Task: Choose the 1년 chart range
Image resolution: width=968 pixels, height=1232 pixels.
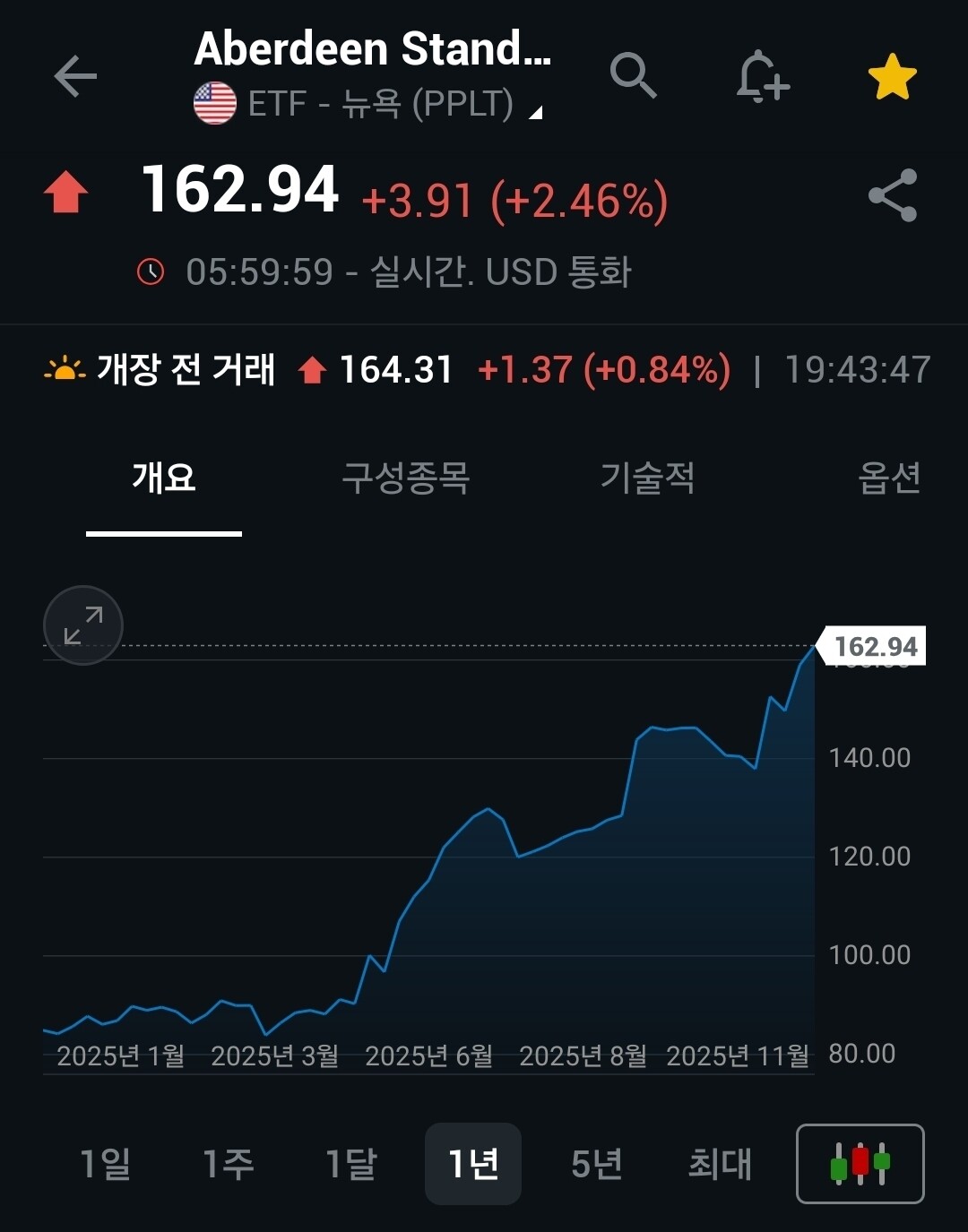Action: [473, 1164]
